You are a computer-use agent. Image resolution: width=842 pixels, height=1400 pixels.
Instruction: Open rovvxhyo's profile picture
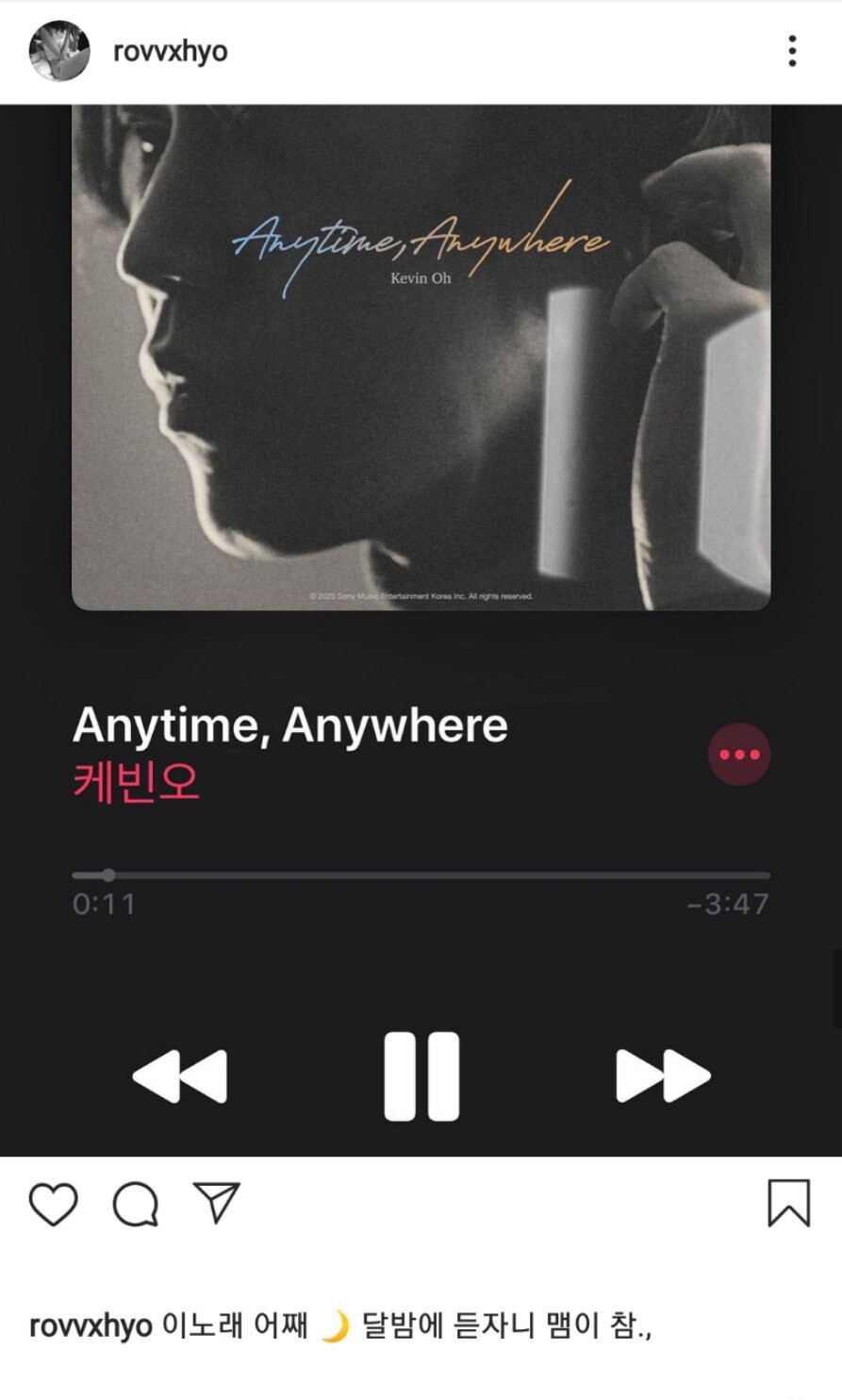(59, 51)
